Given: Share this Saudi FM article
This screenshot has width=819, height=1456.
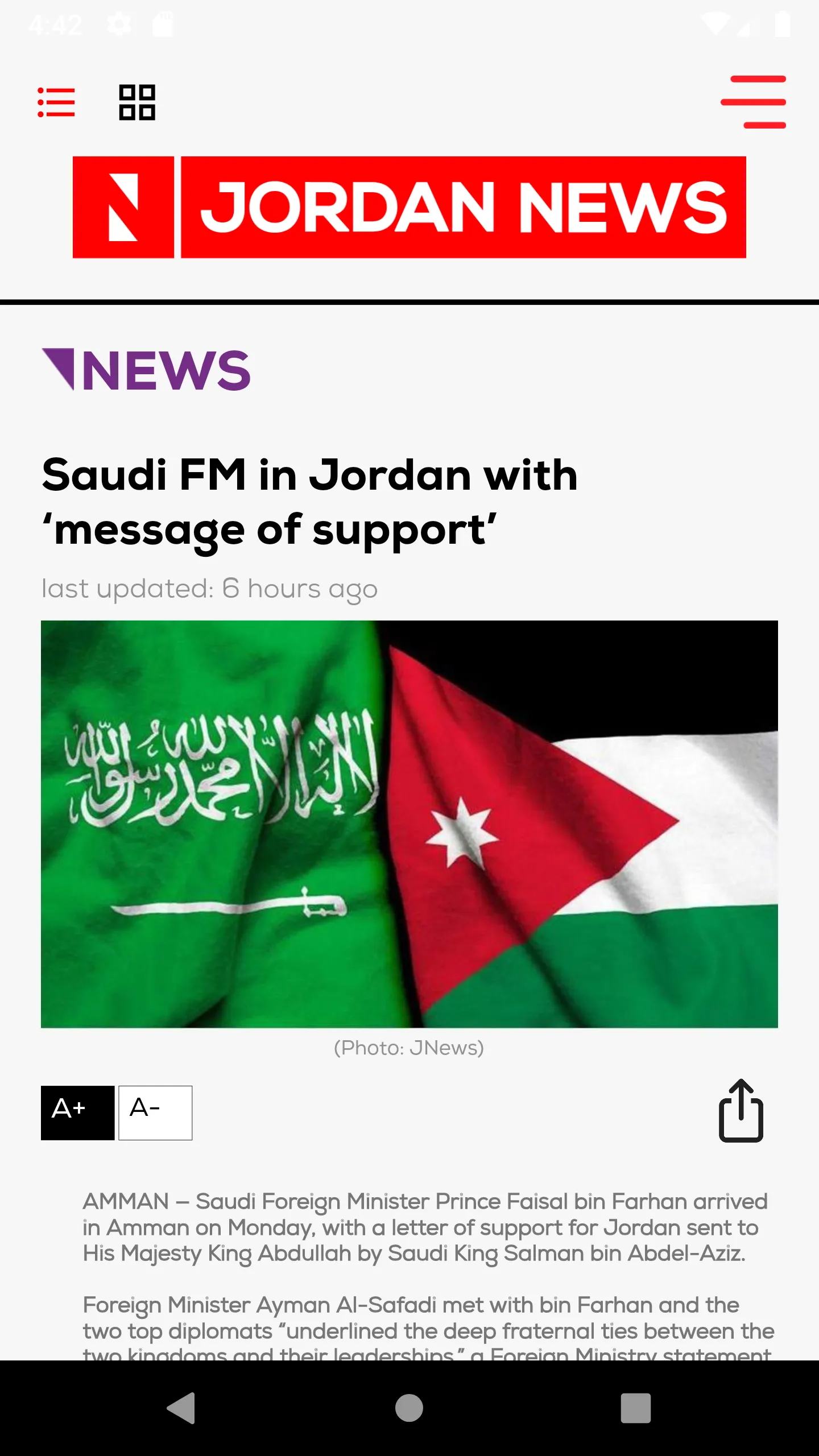Looking at the screenshot, I should point(741,1110).
